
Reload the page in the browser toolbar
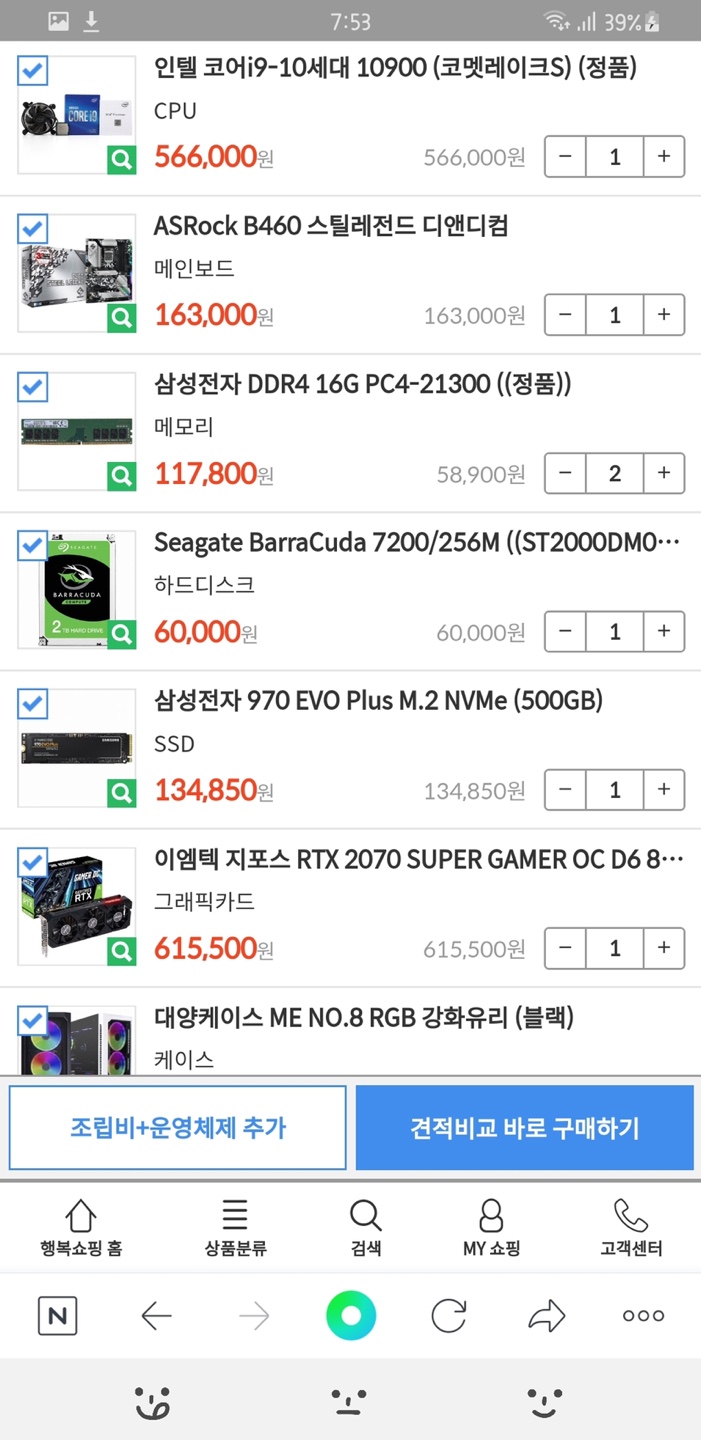(x=449, y=1316)
